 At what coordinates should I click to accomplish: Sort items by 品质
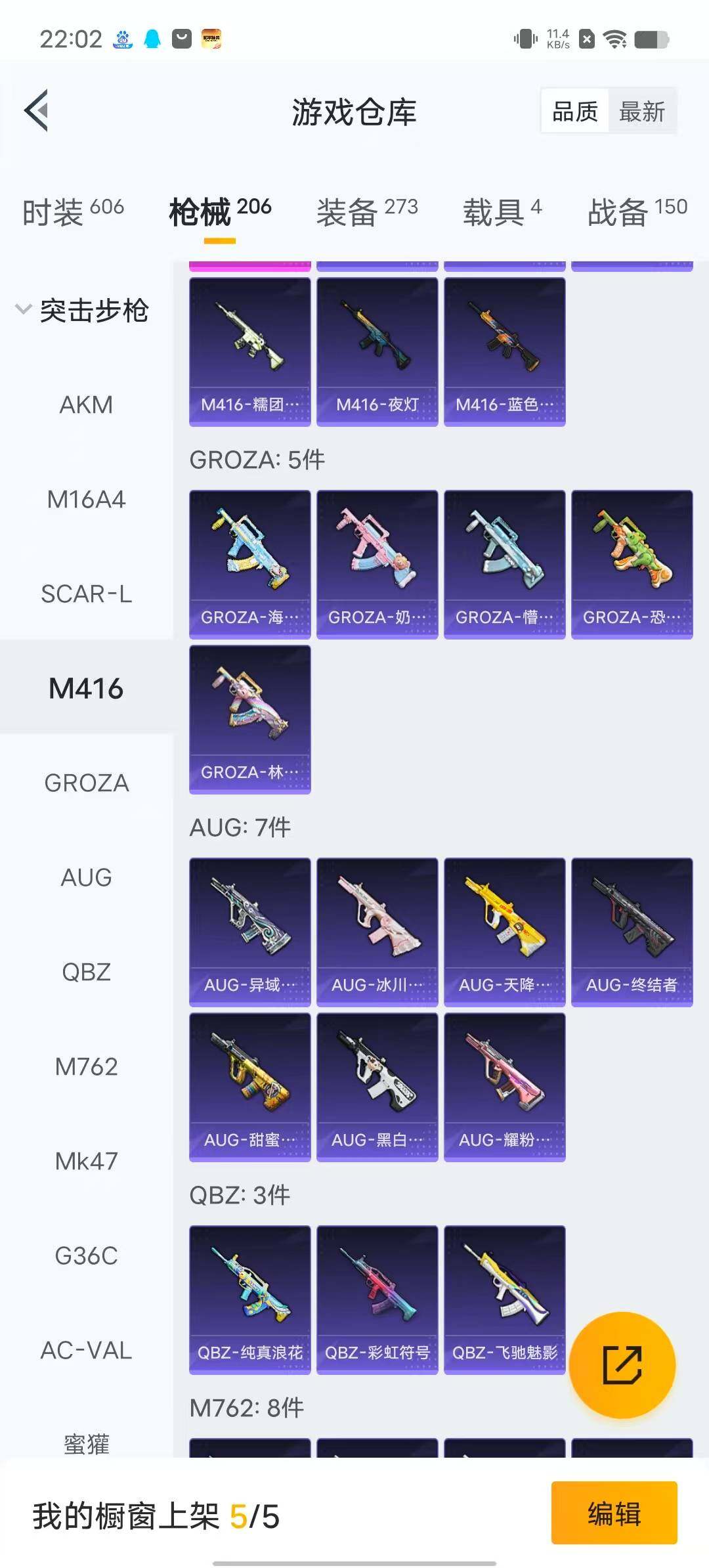(x=575, y=112)
